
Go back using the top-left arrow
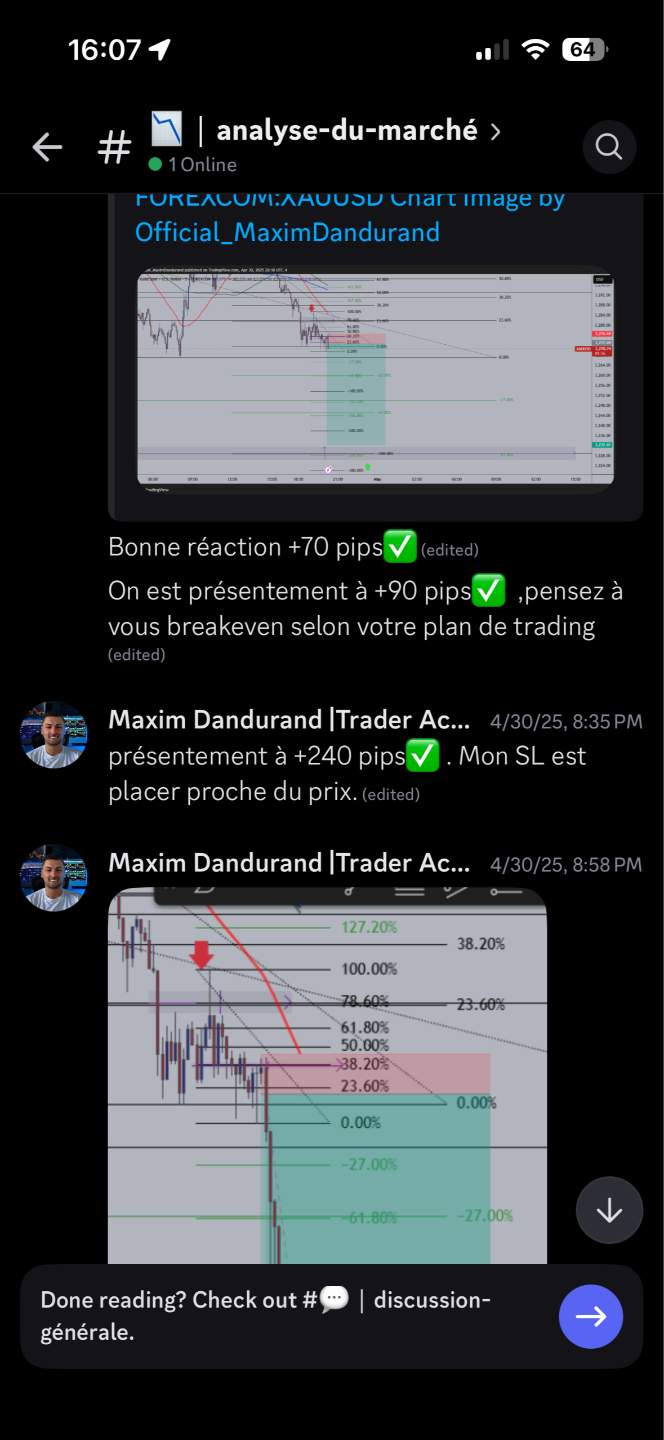(47, 148)
